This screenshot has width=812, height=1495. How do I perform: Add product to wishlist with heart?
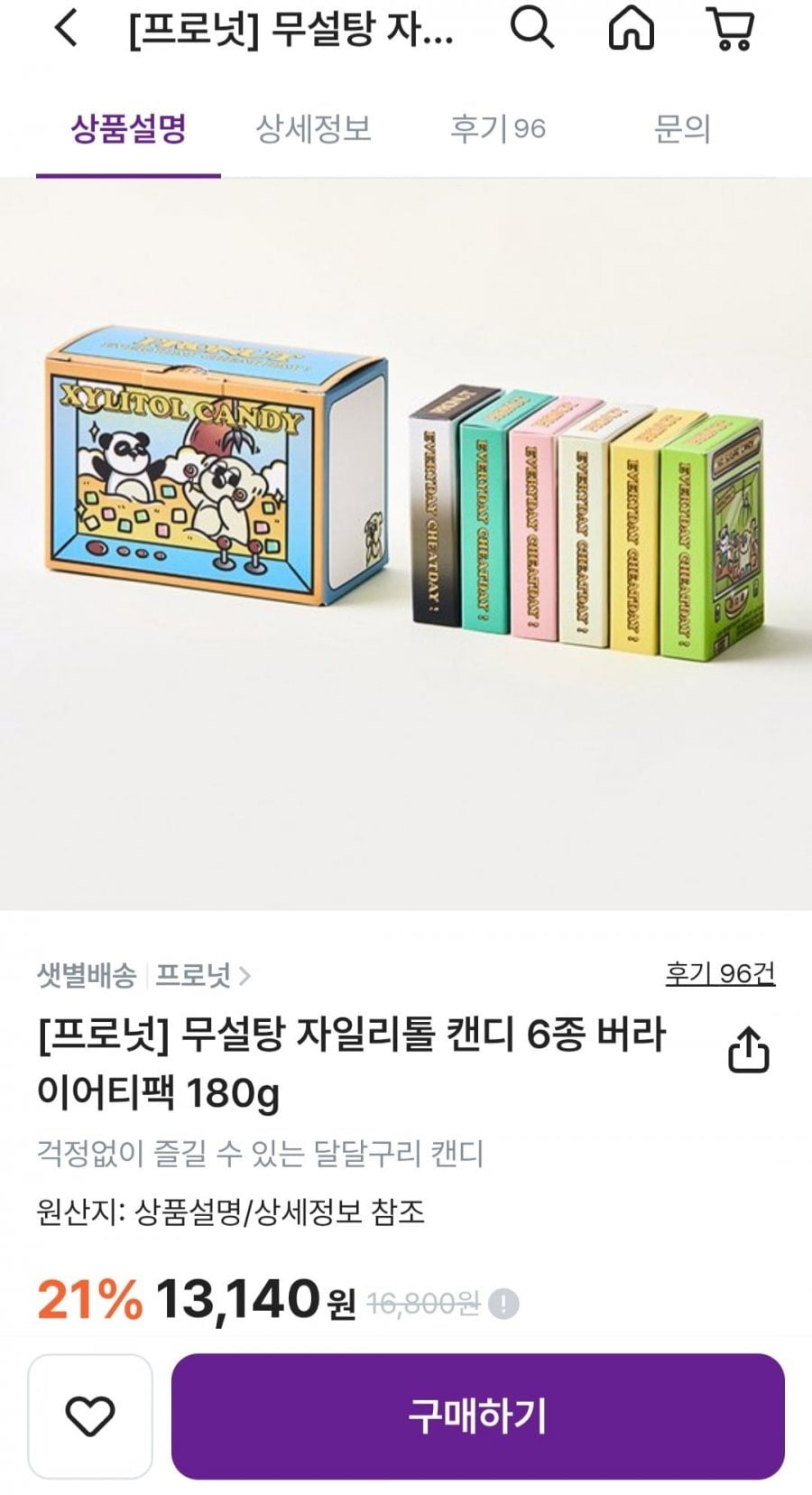click(90, 1416)
